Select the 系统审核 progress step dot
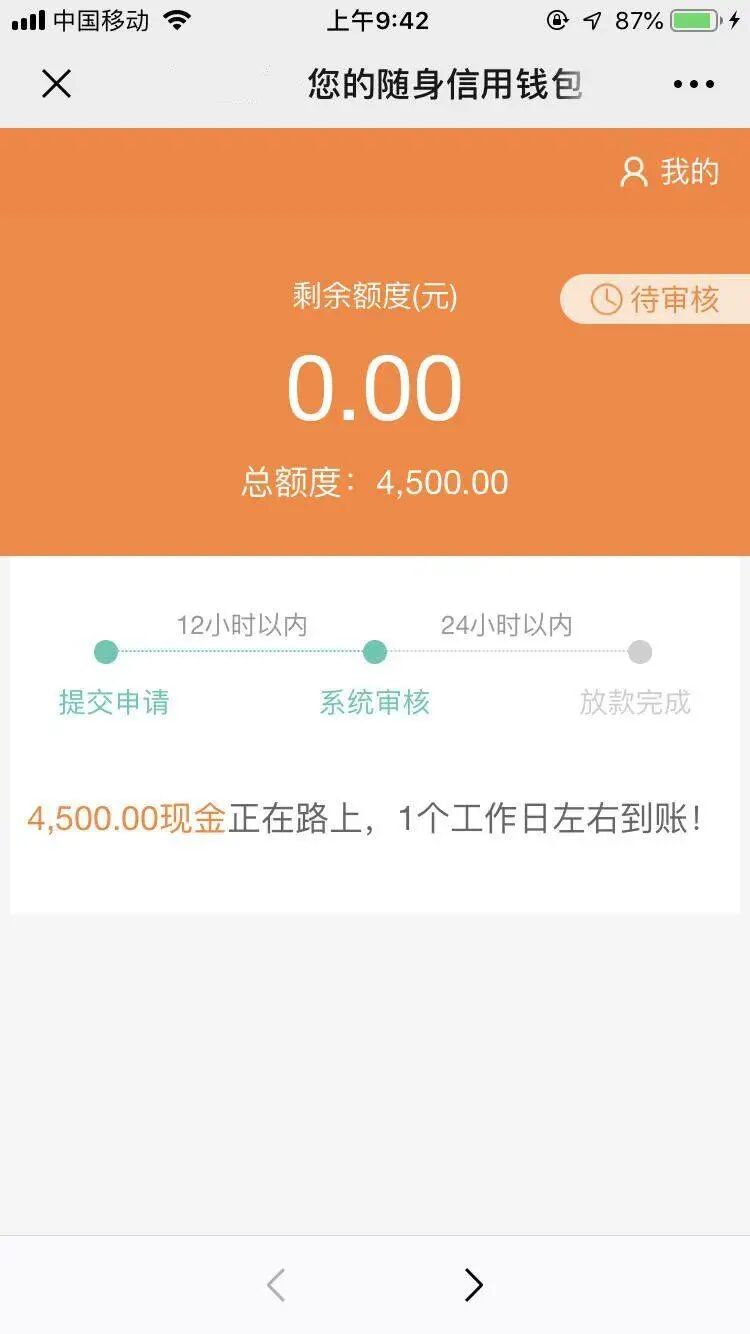The image size is (750, 1334). [x=375, y=652]
